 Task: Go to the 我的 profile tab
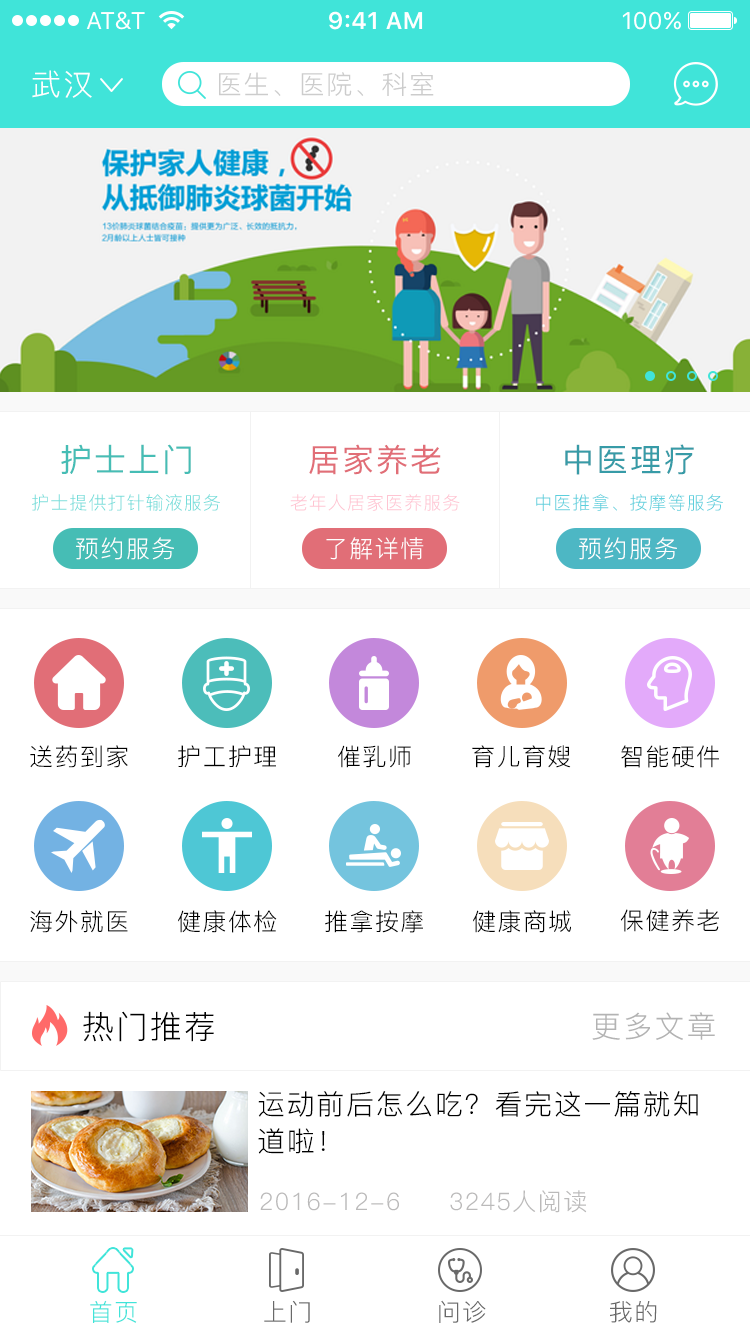(x=633, y=1285)
